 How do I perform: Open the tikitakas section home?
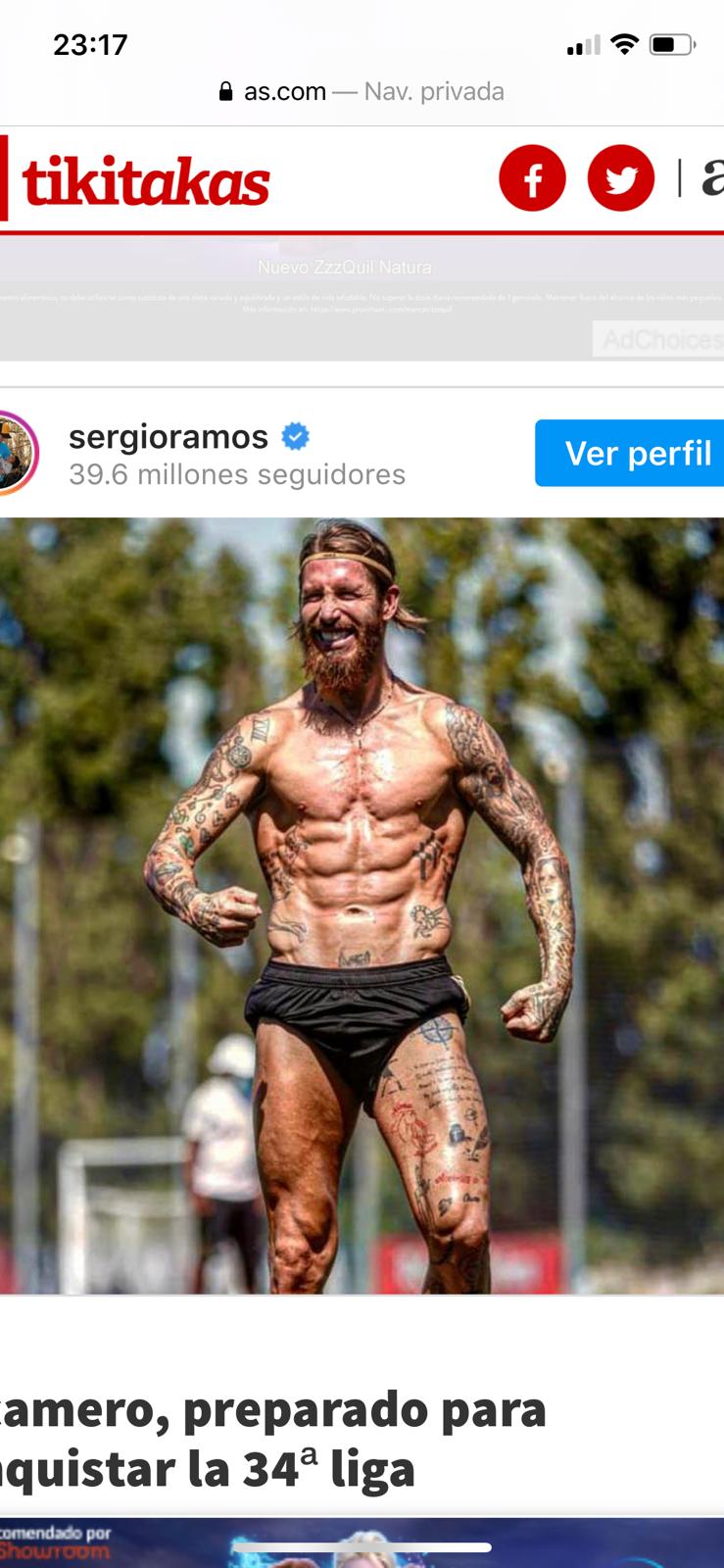[x=145, y=182]
